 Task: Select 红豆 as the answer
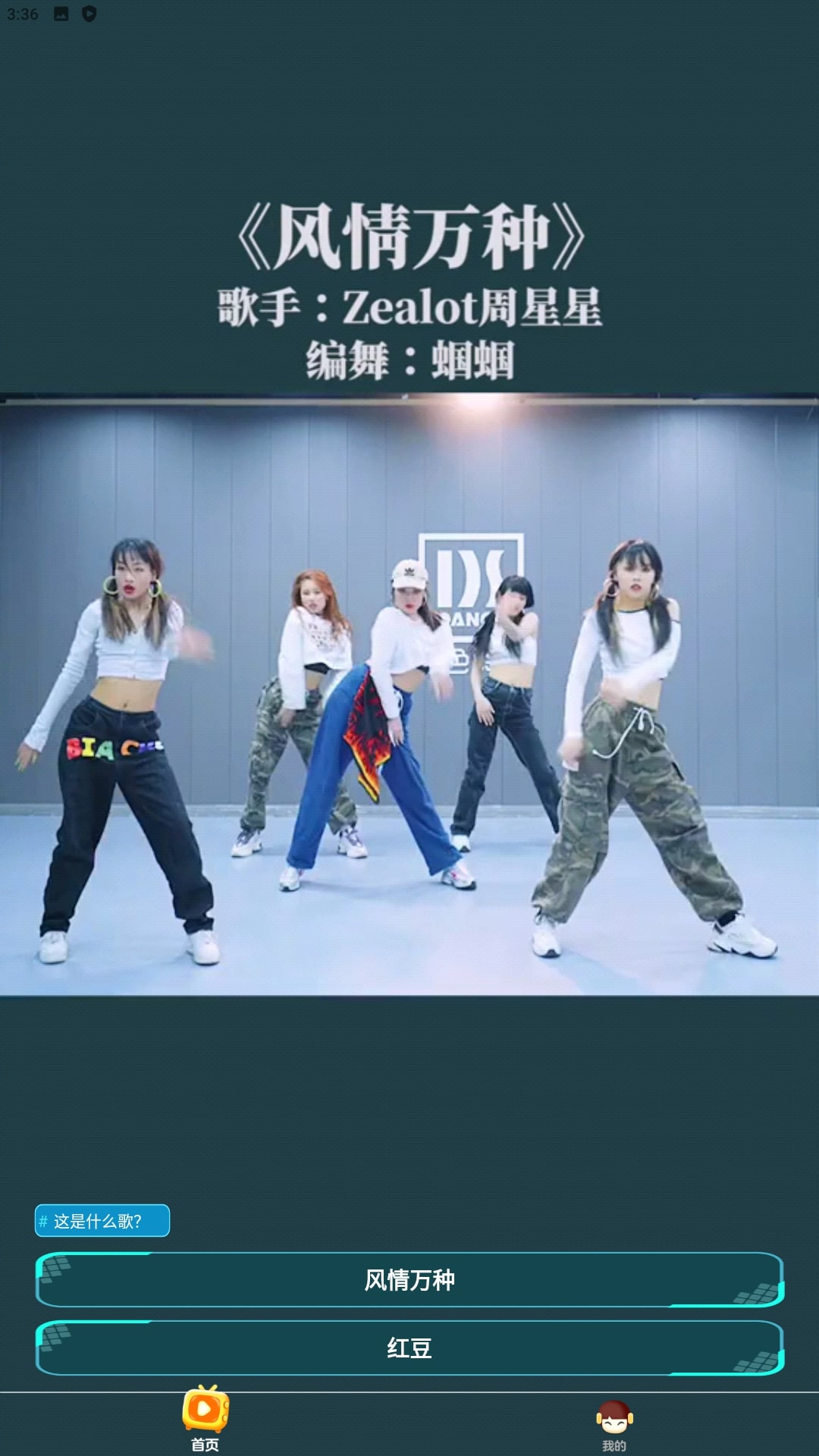pos(409,1348)
